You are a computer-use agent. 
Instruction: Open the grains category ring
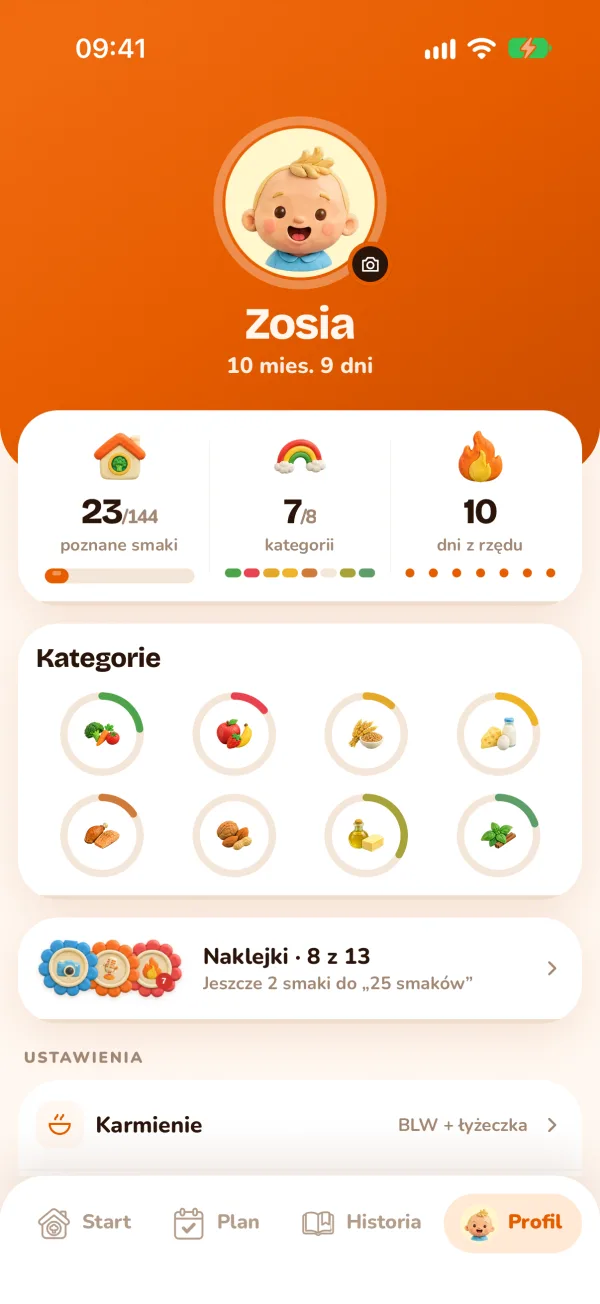[x=366, y=733]
